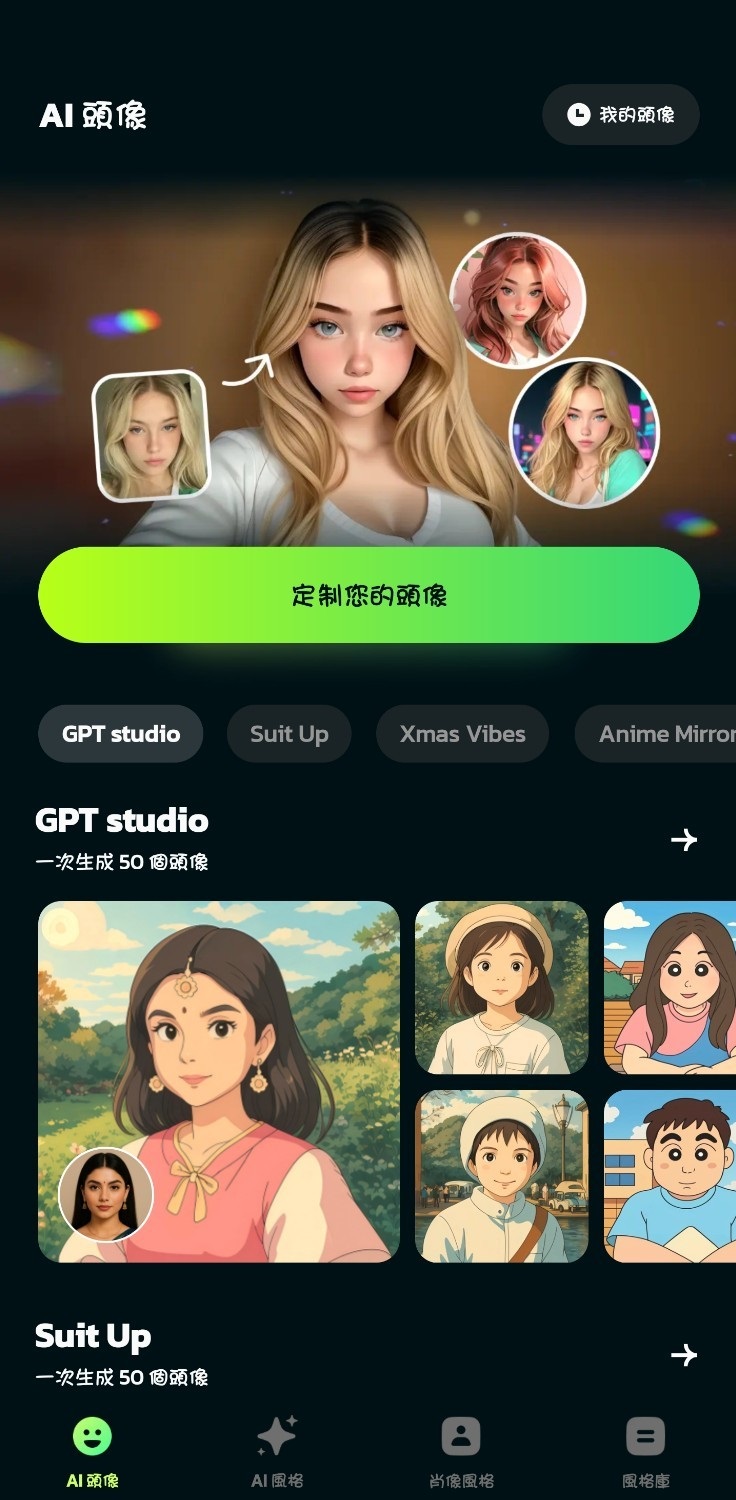The width and height of the screenshot is (736, 1500).
Task: Open the cartoon boy in blue shirt tile
Action: point(670,1176)
